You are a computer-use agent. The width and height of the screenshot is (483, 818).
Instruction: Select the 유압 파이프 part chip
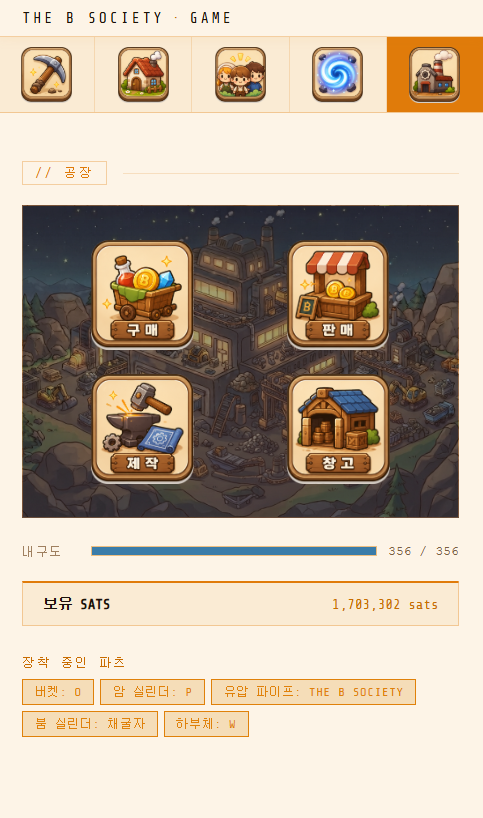[x=313, y=692]
